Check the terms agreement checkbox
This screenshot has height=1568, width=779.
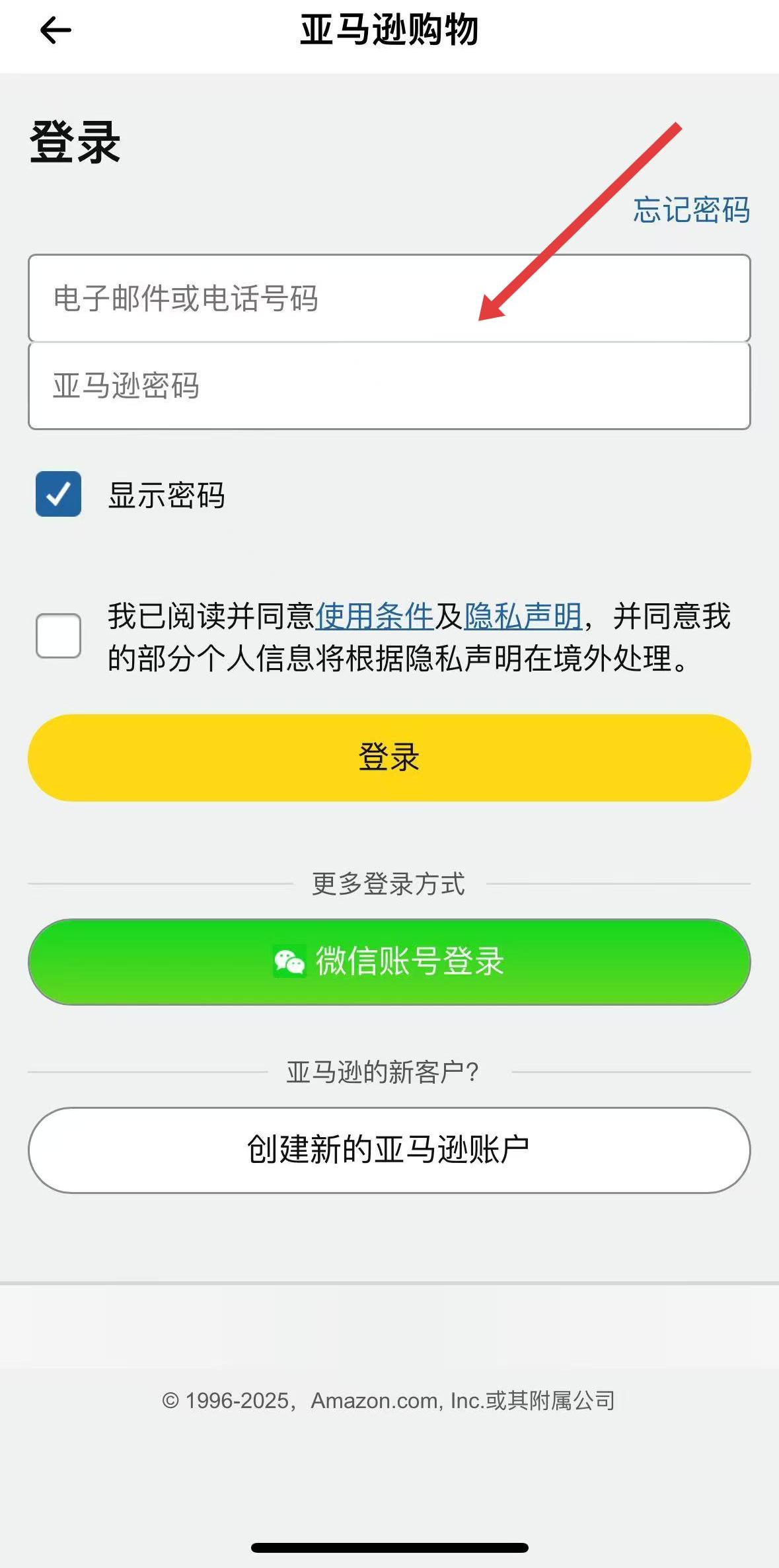click(59, 636)
